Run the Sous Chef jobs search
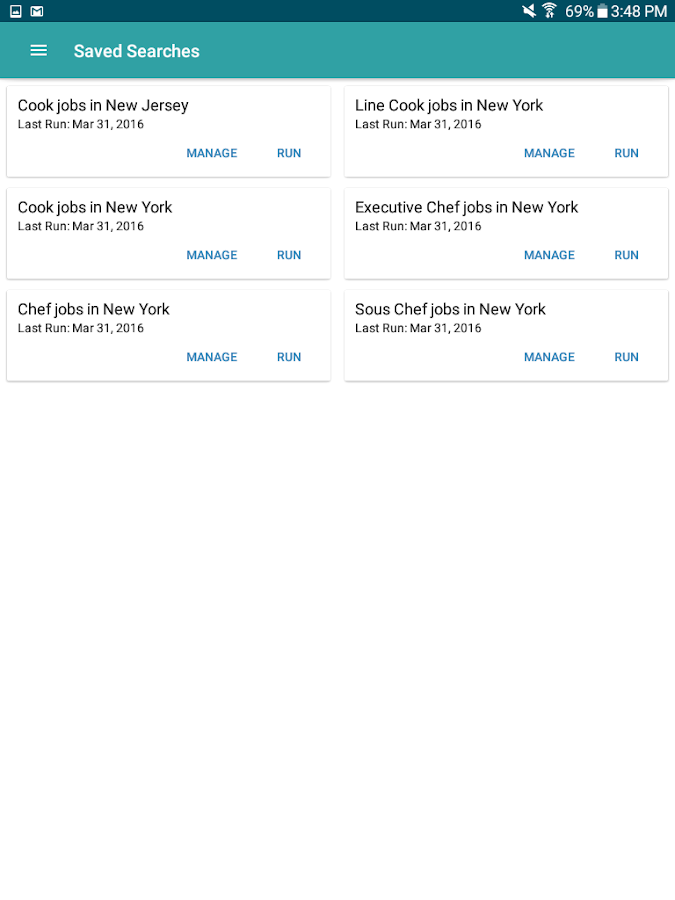 click(x=626, y=357)
